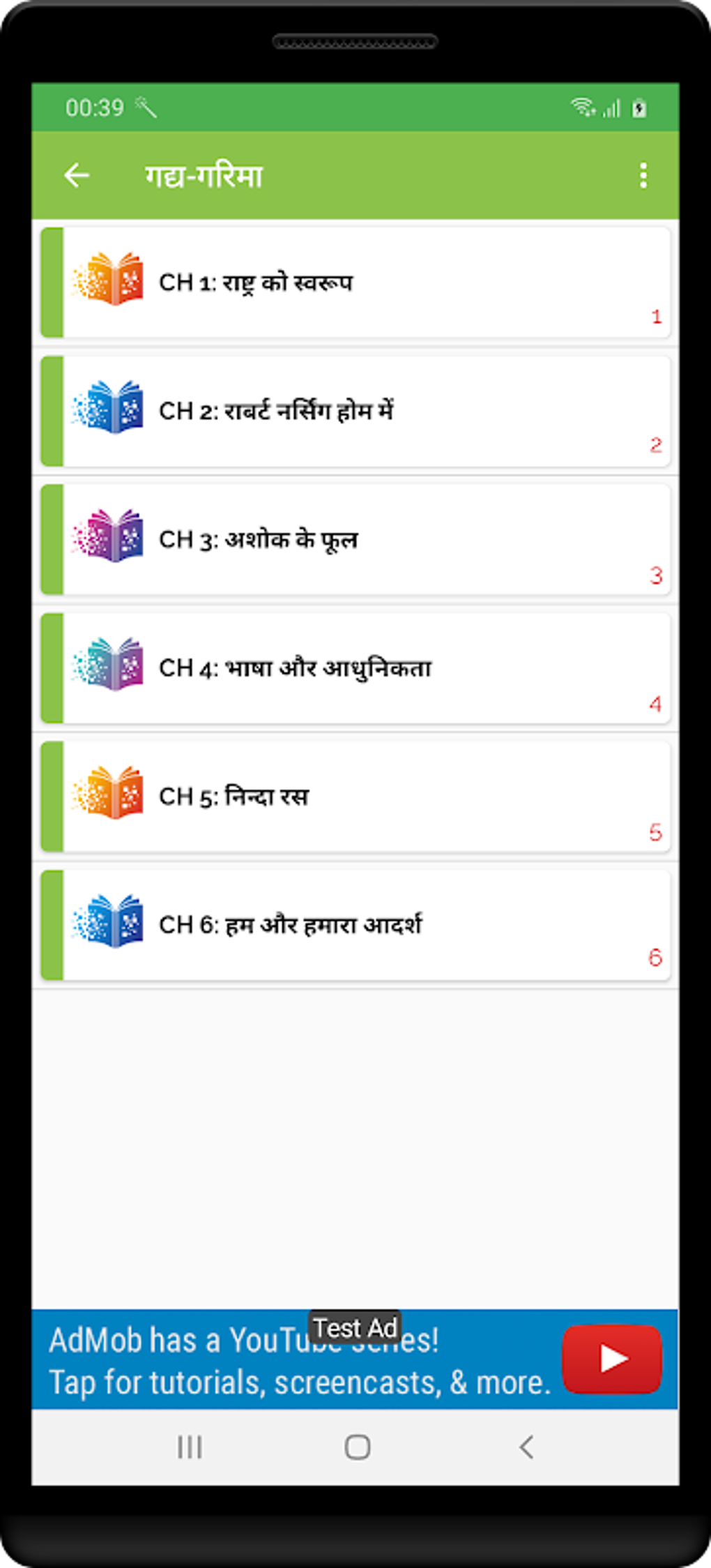Tap the YouTube play button in the ad

[611, 1357]
